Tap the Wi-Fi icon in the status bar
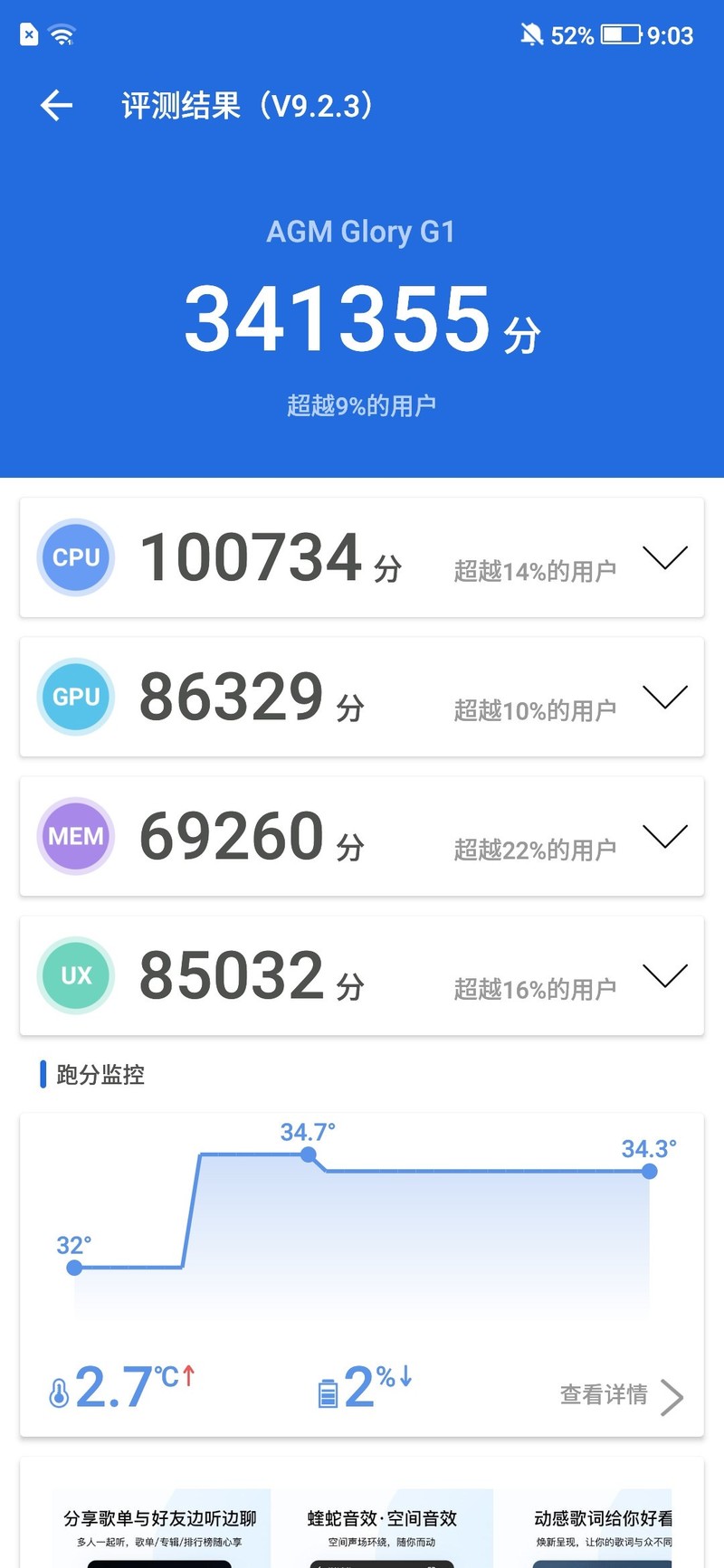This screenshot has width=724, height=1568. [60, 35]
